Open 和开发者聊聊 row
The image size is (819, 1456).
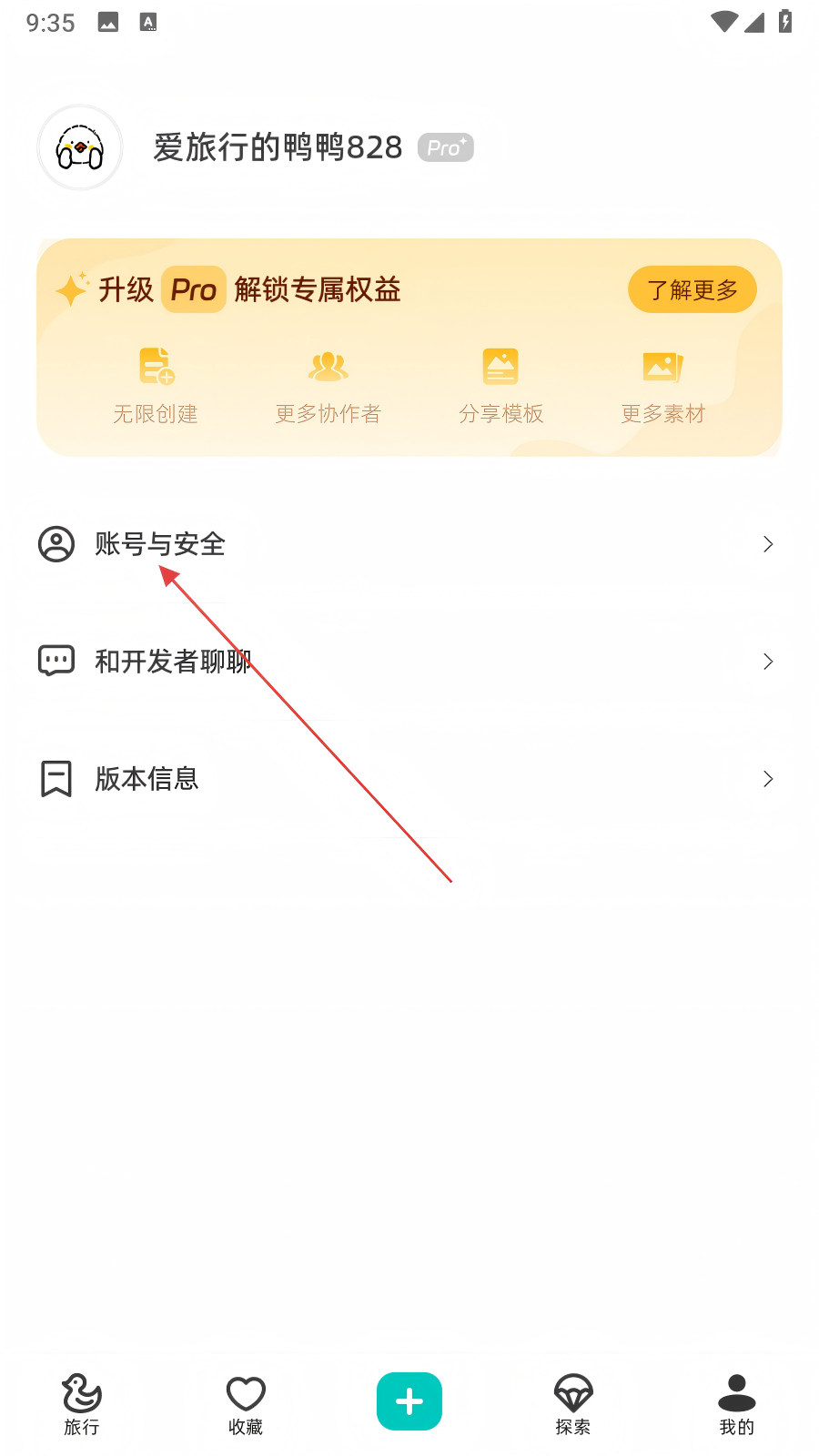coord(408,662)
